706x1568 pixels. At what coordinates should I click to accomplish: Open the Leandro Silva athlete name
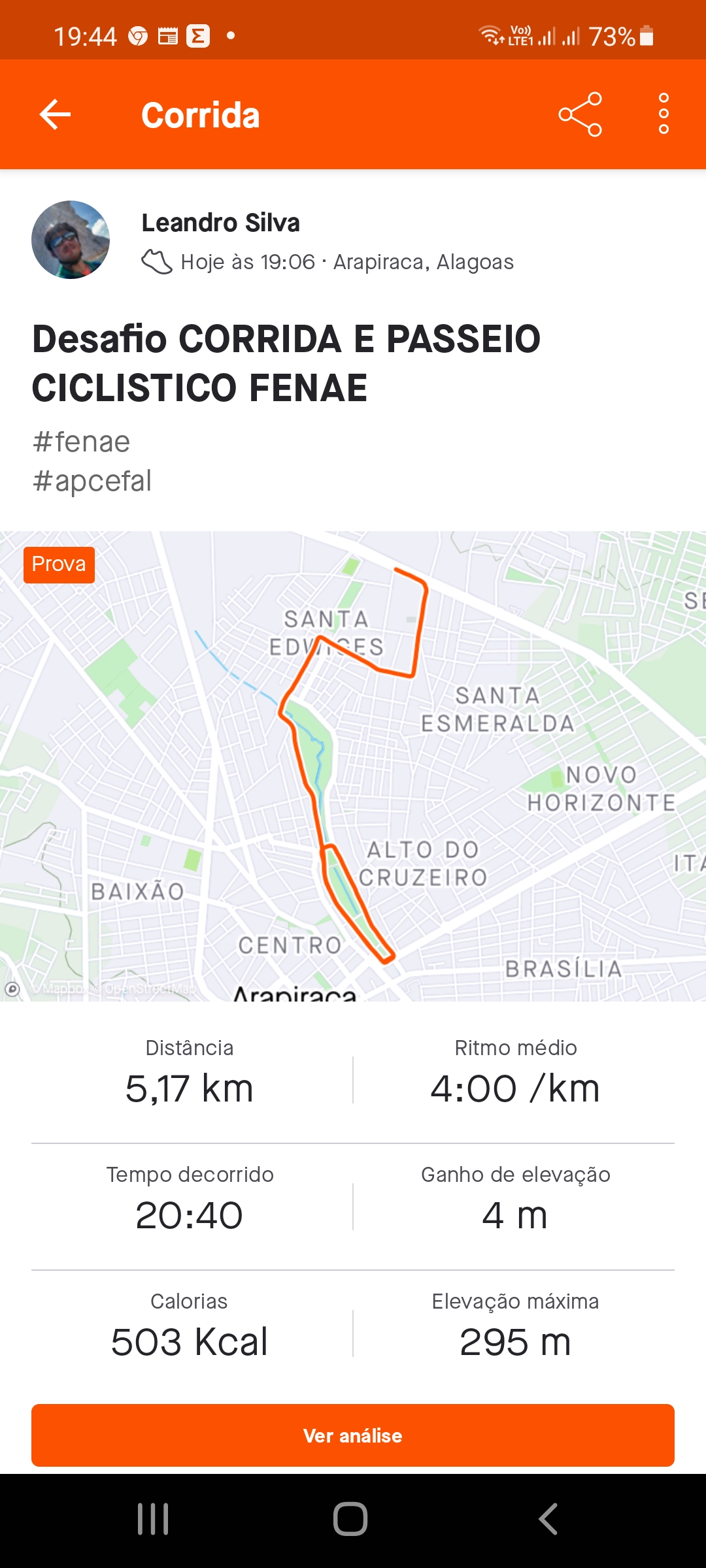[220, 223]
